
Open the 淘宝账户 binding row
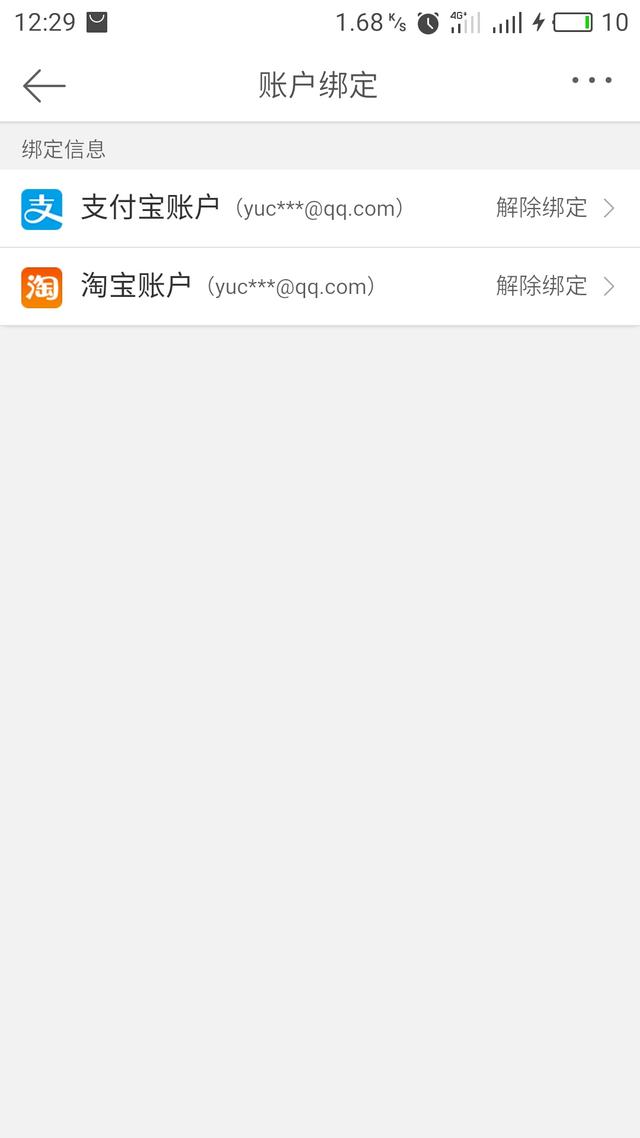320,287
